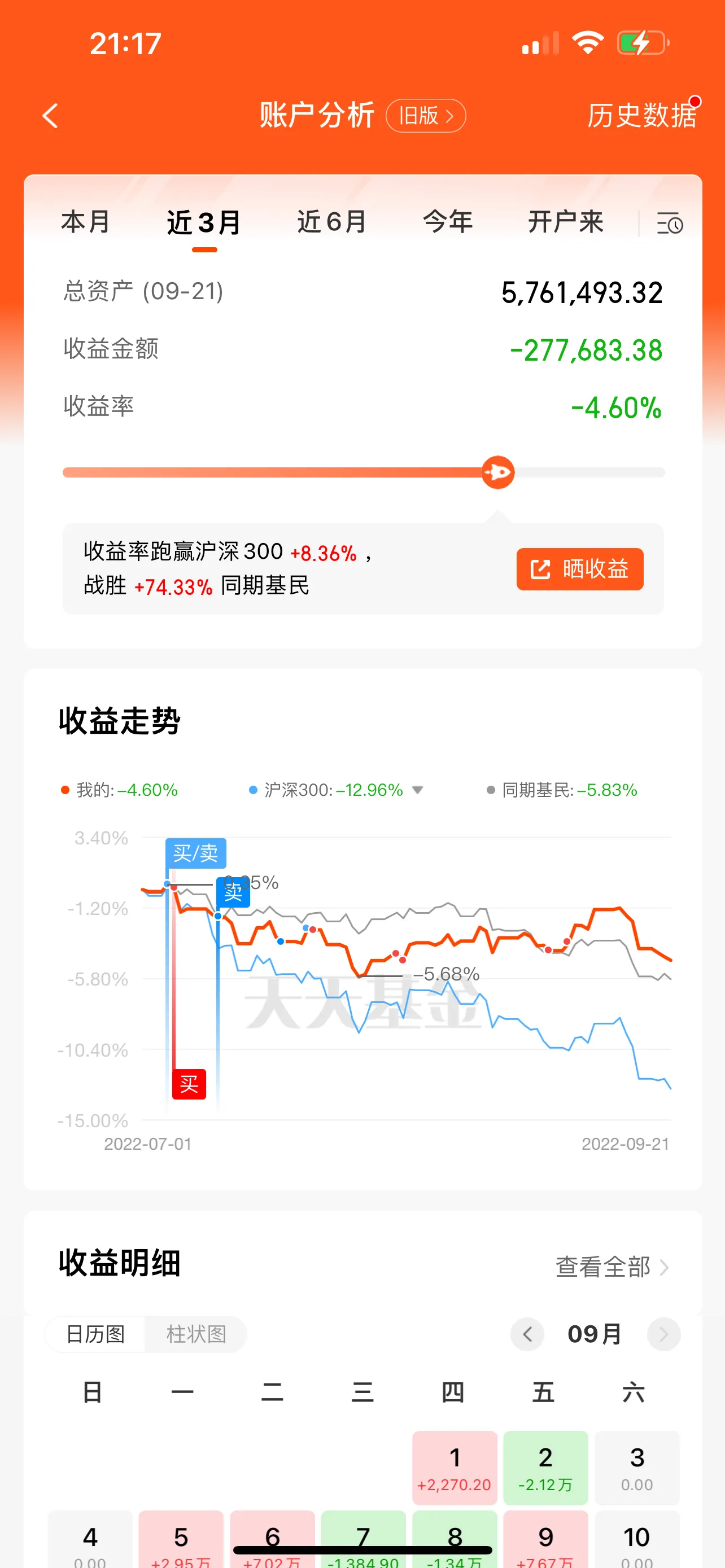View 开户来 returns
Viewport: 725px width, 1568px height.
click(x=566, y=222)
